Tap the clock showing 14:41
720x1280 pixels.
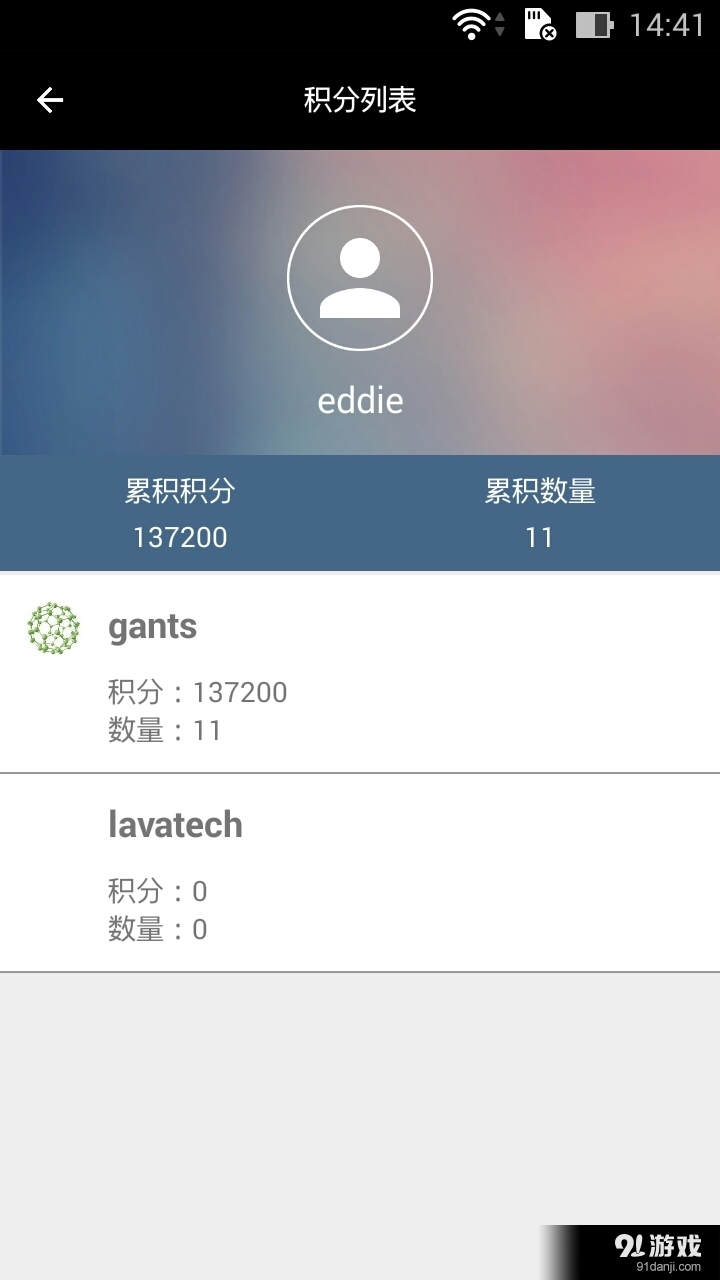tap(666, 25)
